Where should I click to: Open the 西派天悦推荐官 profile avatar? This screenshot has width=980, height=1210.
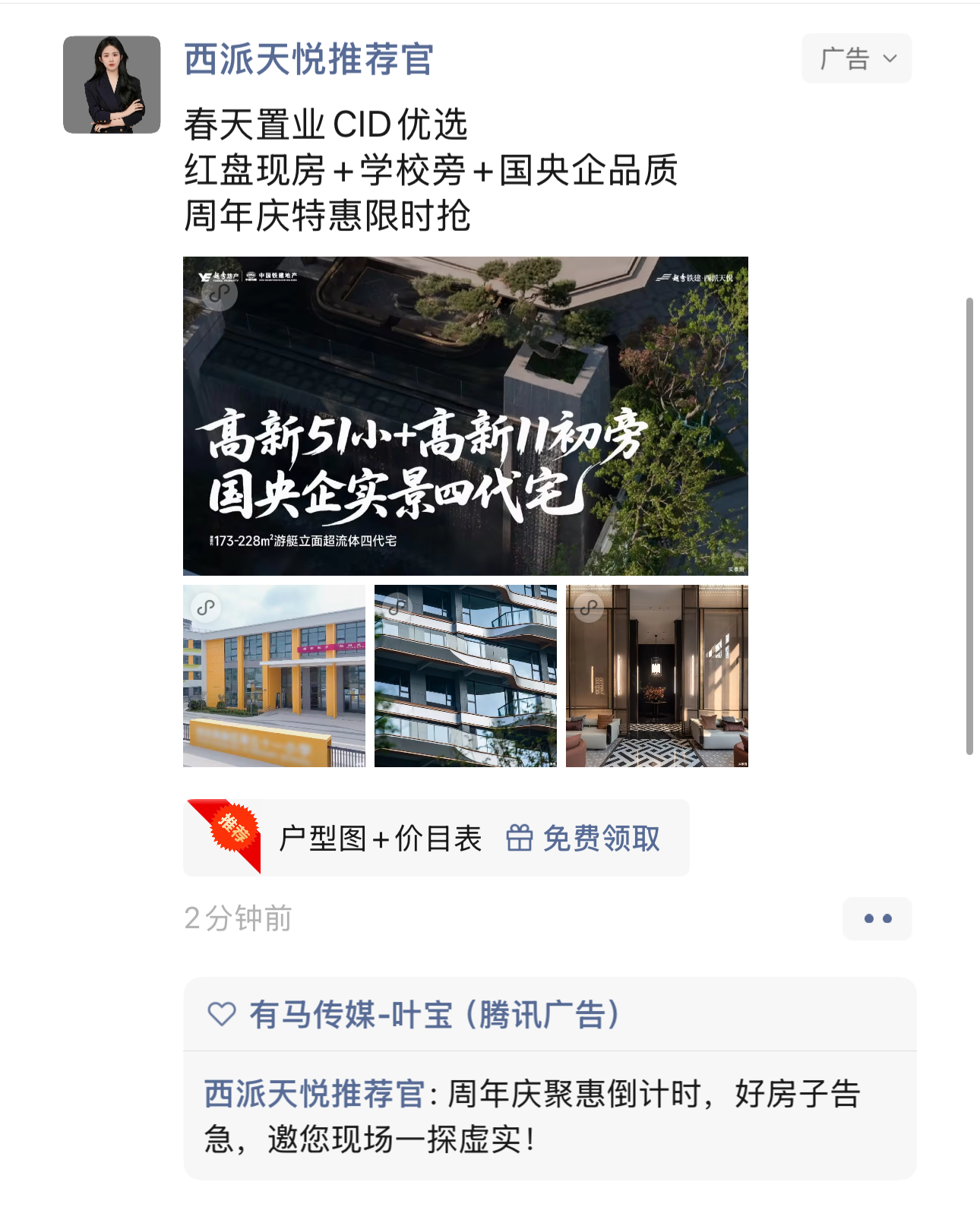pos(112,84)
